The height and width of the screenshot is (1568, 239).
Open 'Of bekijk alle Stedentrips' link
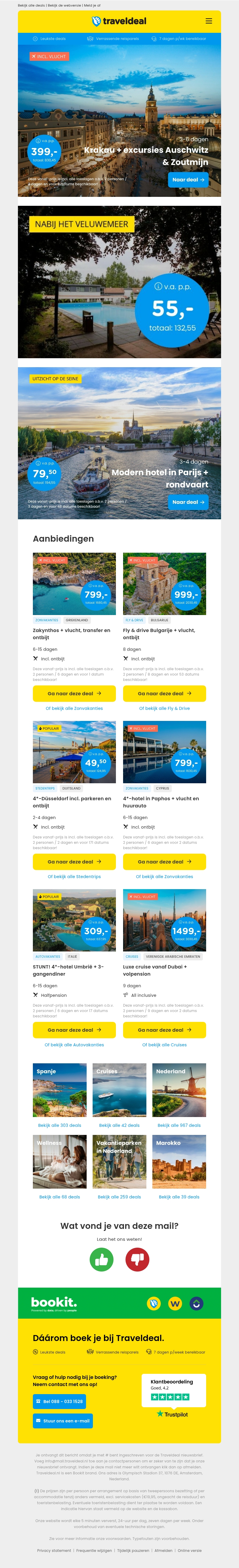[x=74, y=877]
